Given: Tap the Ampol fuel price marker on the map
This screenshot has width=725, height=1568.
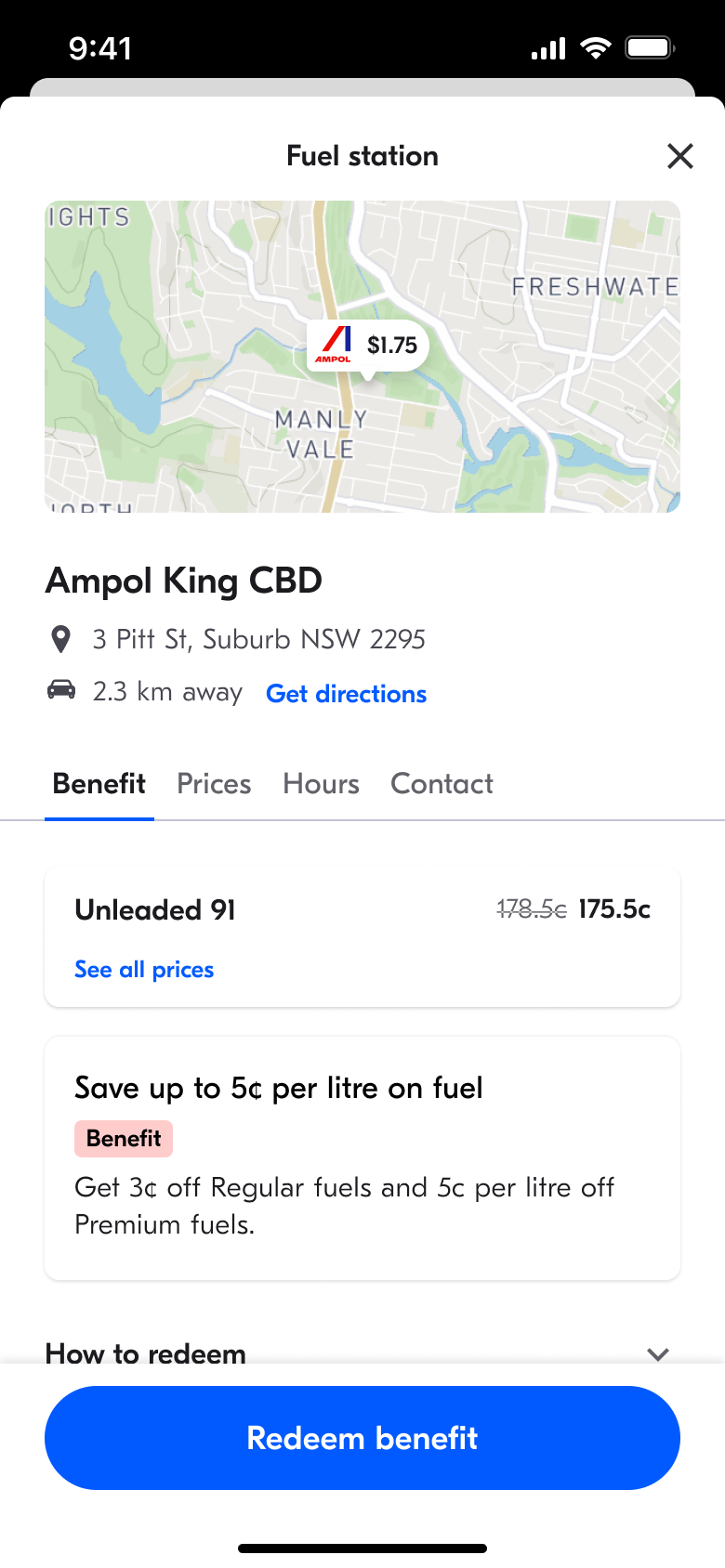Looking at the screenshot, I should click(368, 345).
